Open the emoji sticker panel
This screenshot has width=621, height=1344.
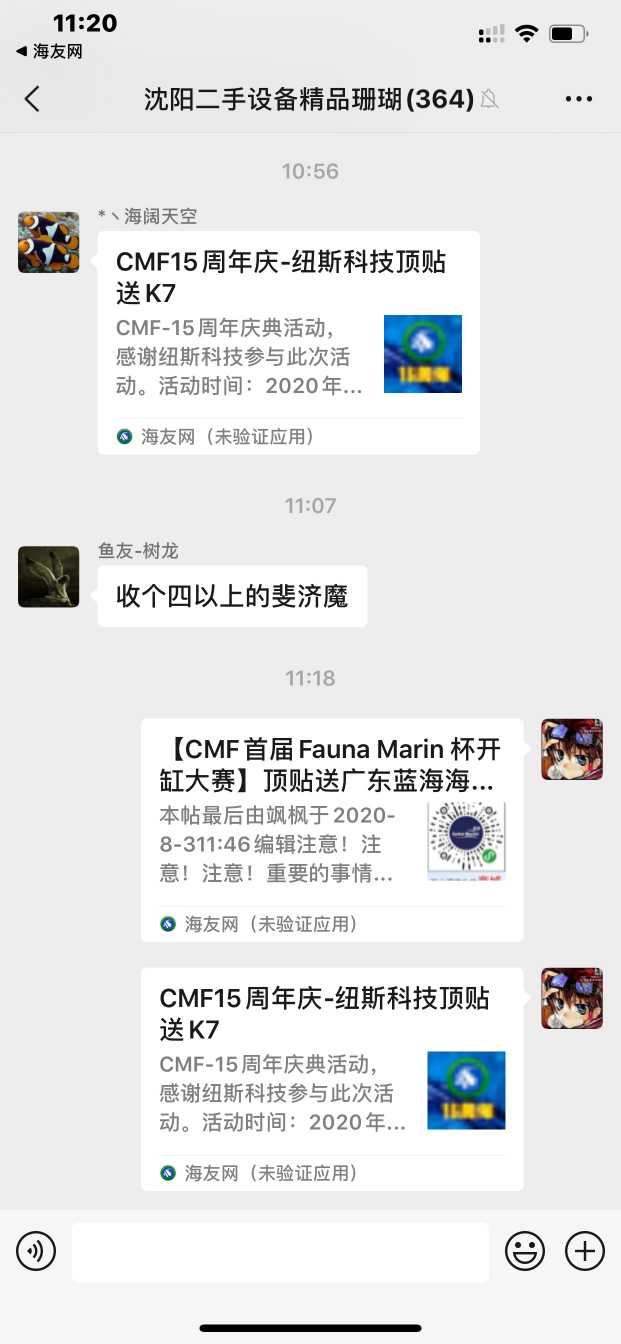(x=525, y=1251)
